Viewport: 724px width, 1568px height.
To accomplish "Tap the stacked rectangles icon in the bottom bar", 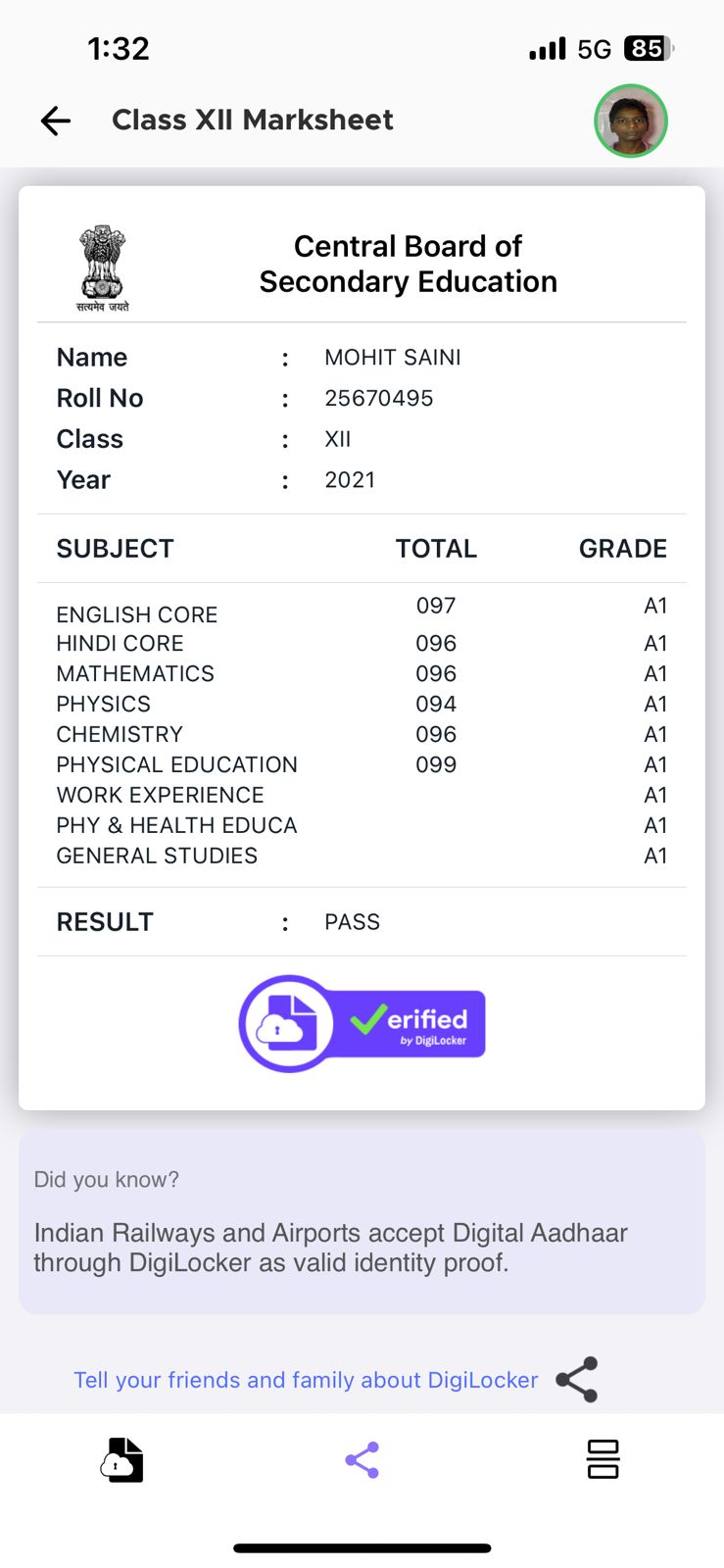I will [603, 1459].
